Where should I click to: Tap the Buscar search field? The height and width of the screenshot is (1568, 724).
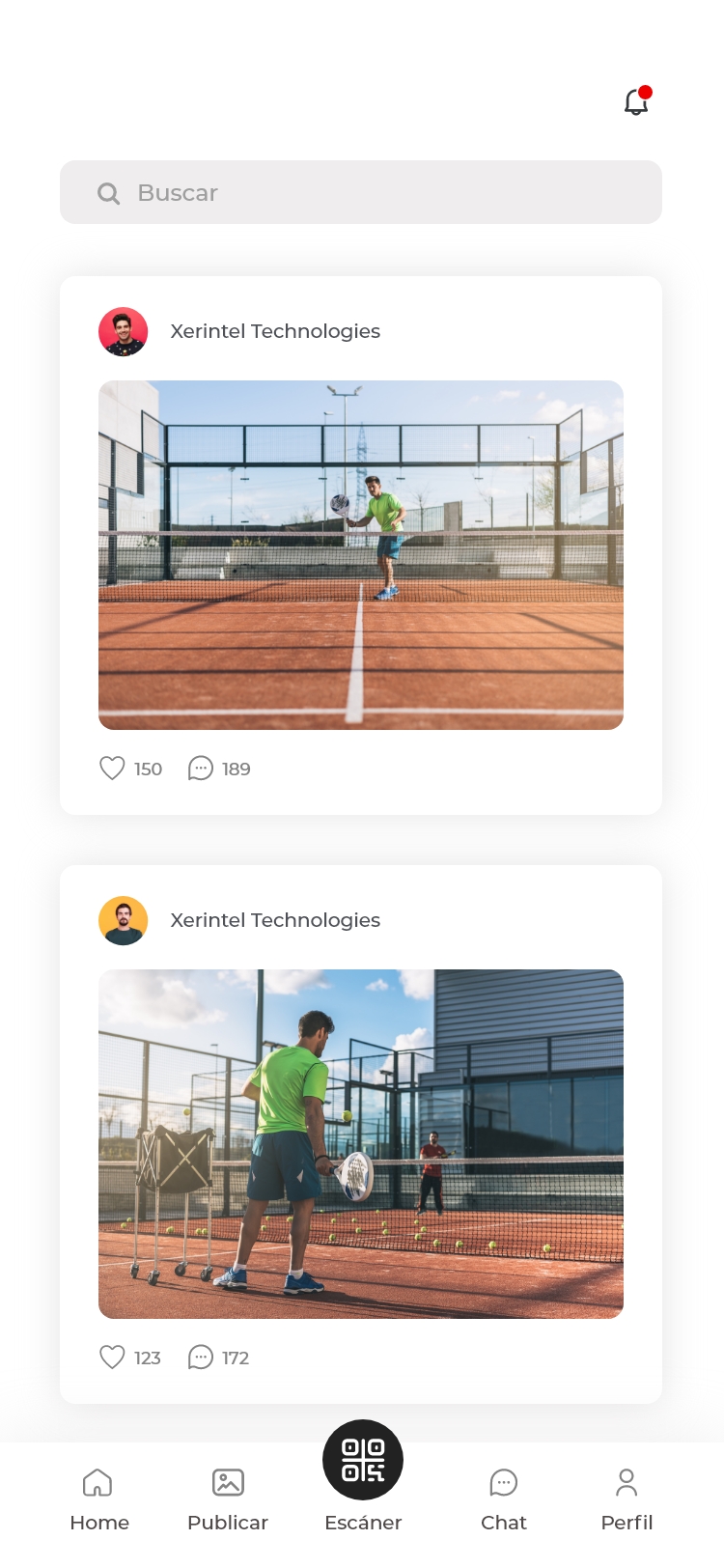pyautogui.click(x=361, y=193)
